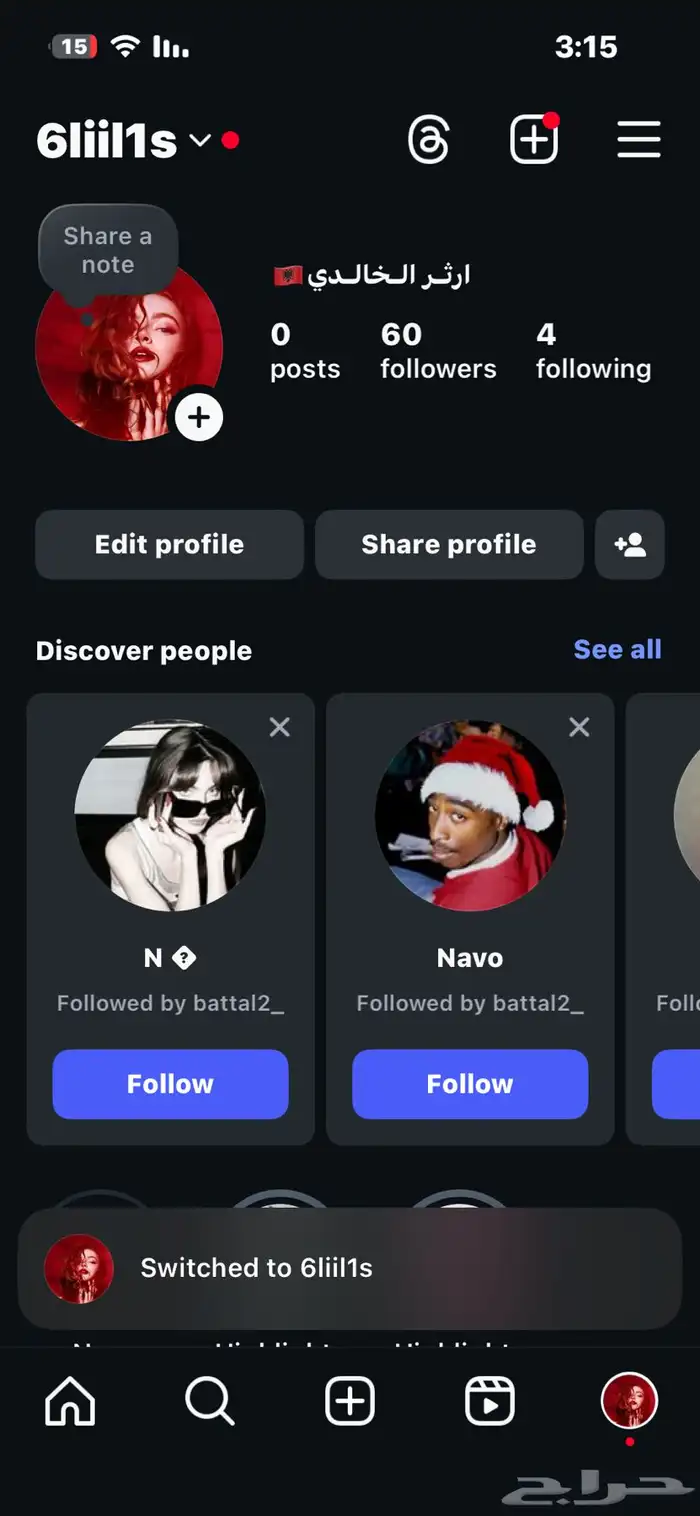Open the Threads icon in the header
Image resolution: width=700 pixels, height=1516 pixels.
click(429, 140)
